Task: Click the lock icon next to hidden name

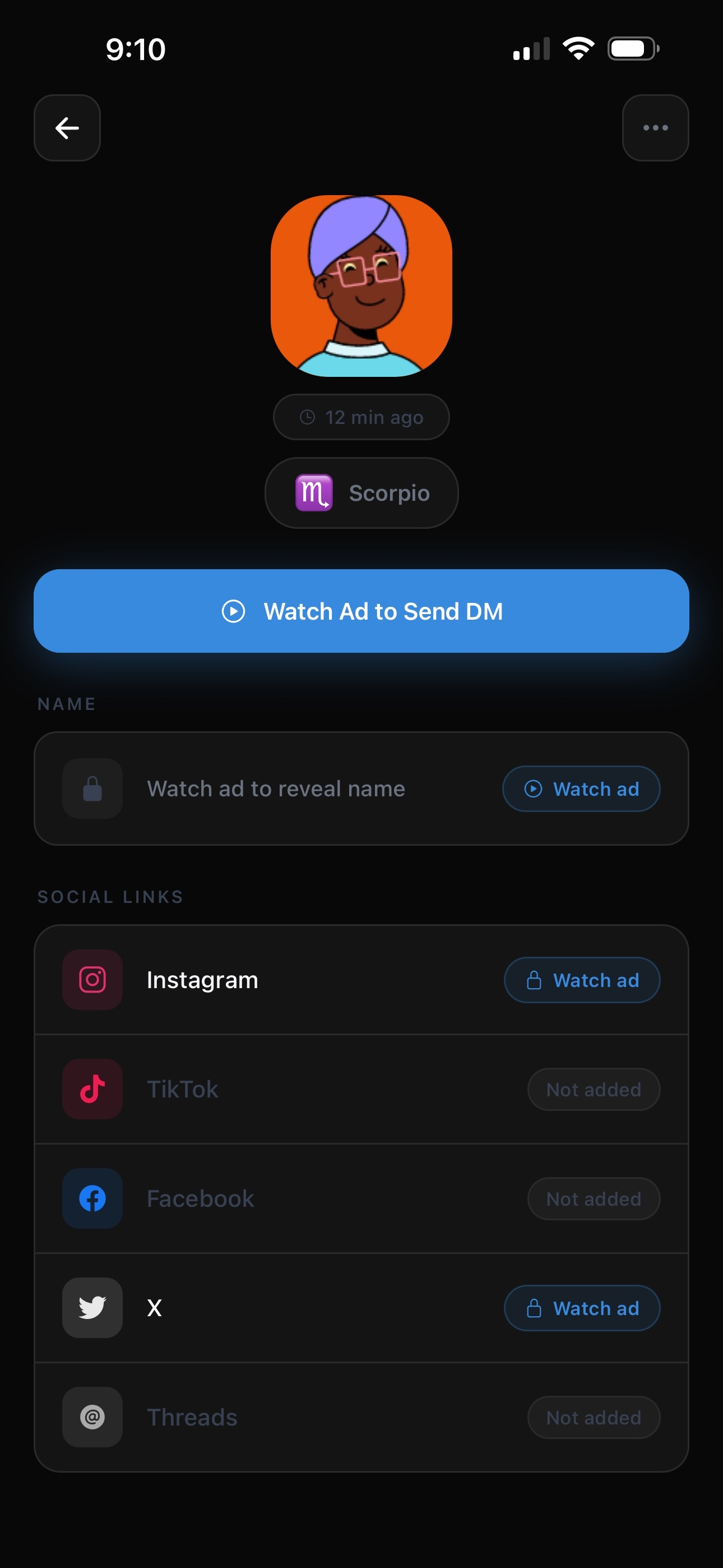Action: [92, 788]
